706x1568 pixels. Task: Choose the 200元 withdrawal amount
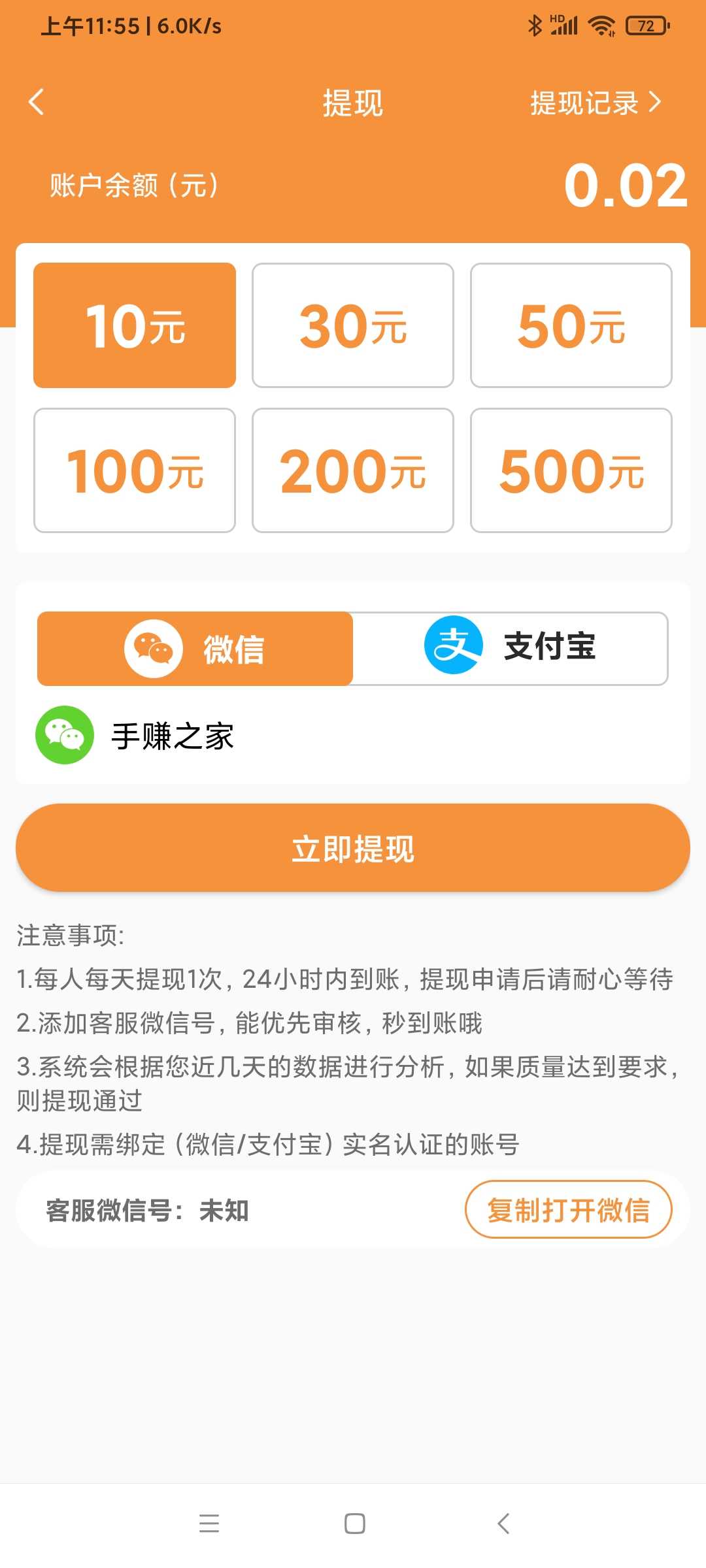pyautogui.click(x=353, y=470)
